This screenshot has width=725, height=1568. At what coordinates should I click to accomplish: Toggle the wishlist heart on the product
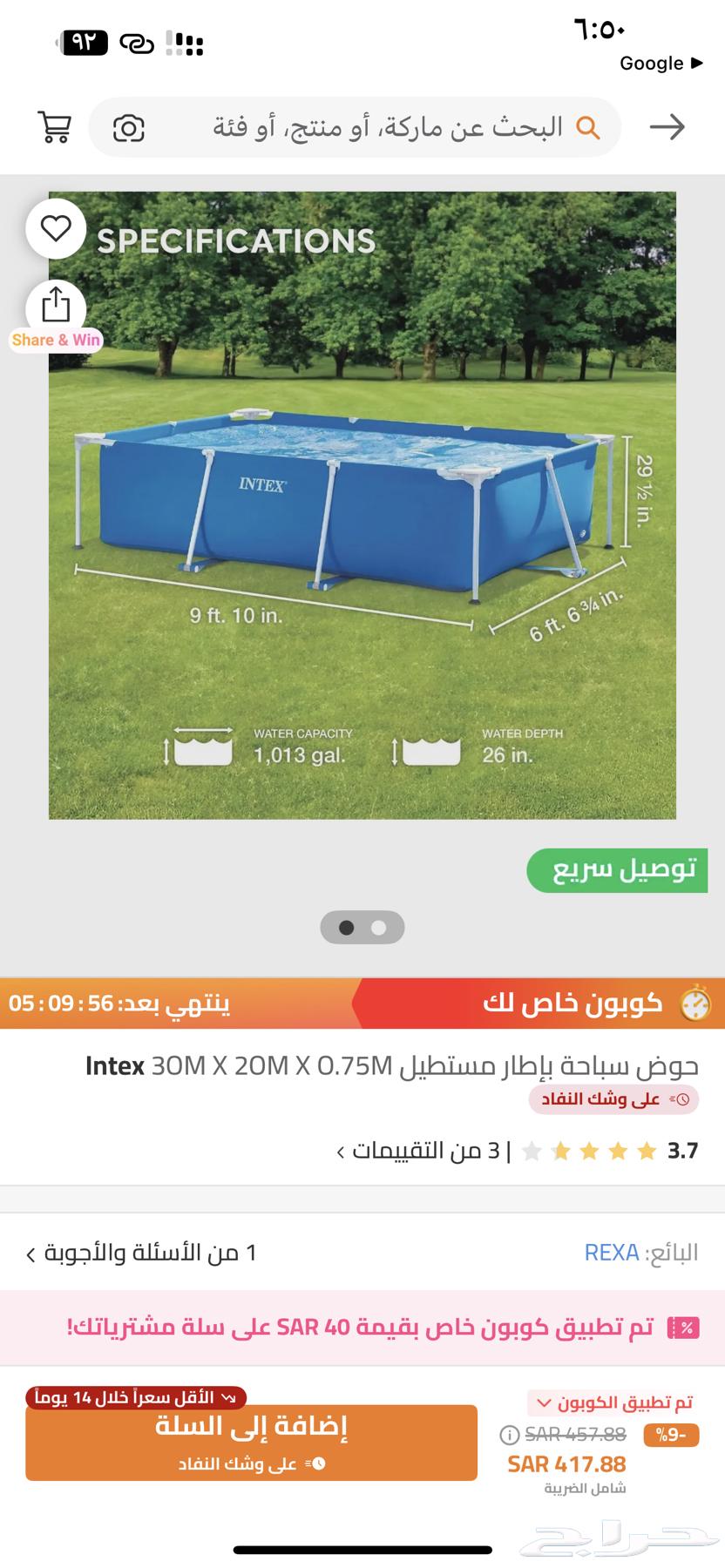(55, 228)
